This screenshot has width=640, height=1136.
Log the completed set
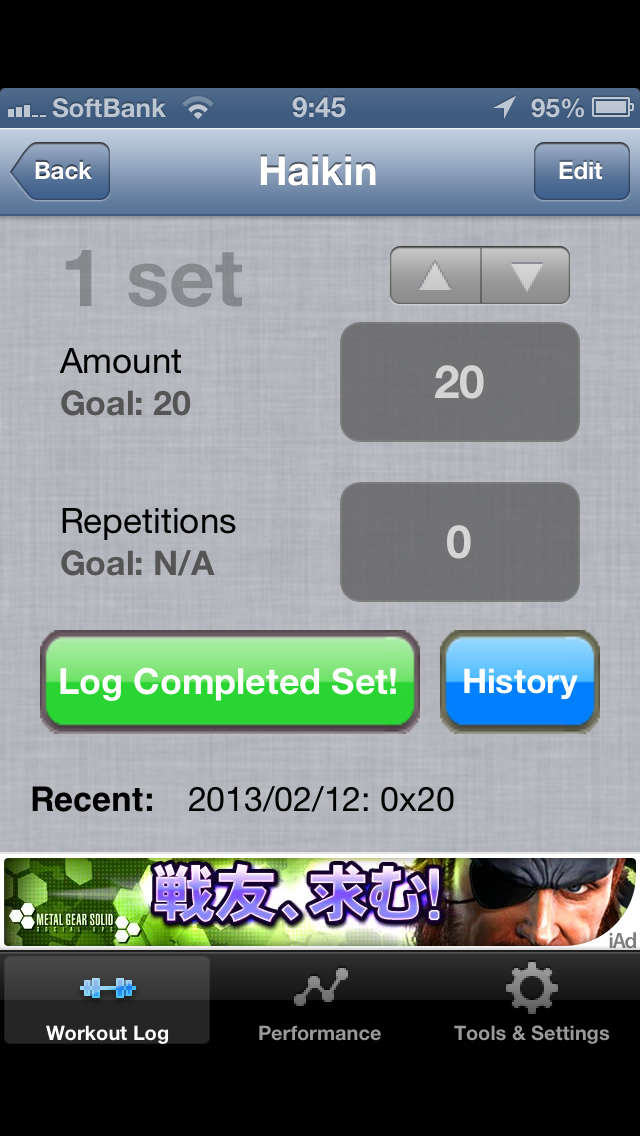pos(229,682)
